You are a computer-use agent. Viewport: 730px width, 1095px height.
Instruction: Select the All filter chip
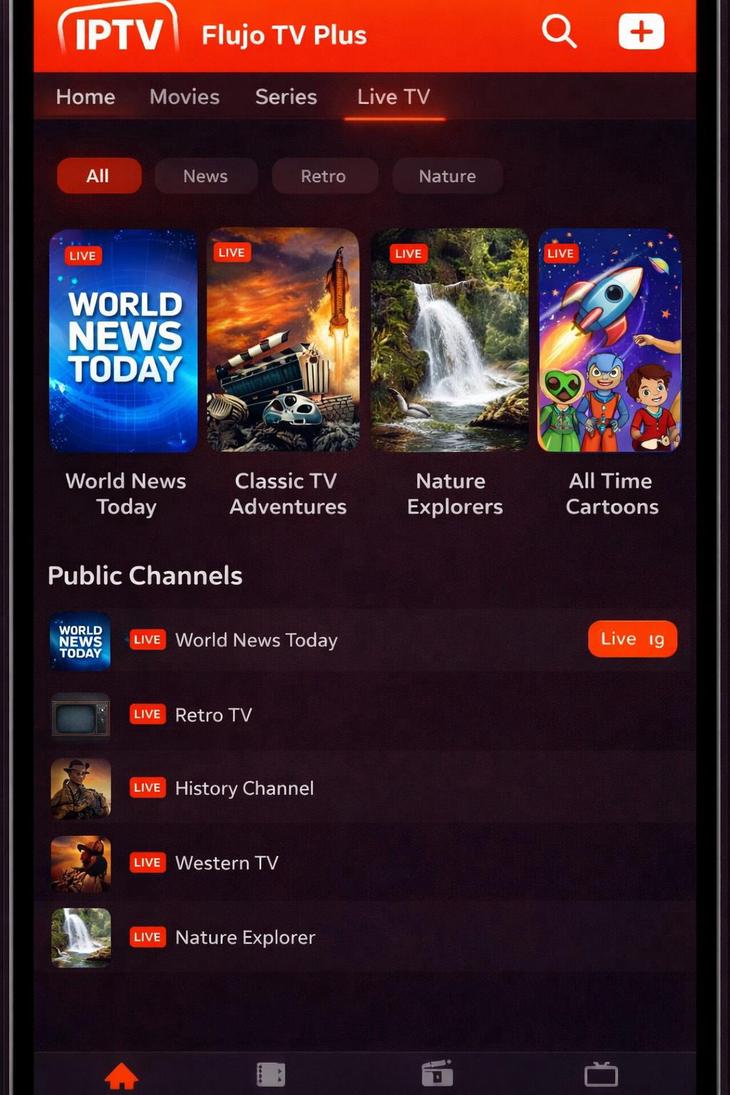coord(98,175)
